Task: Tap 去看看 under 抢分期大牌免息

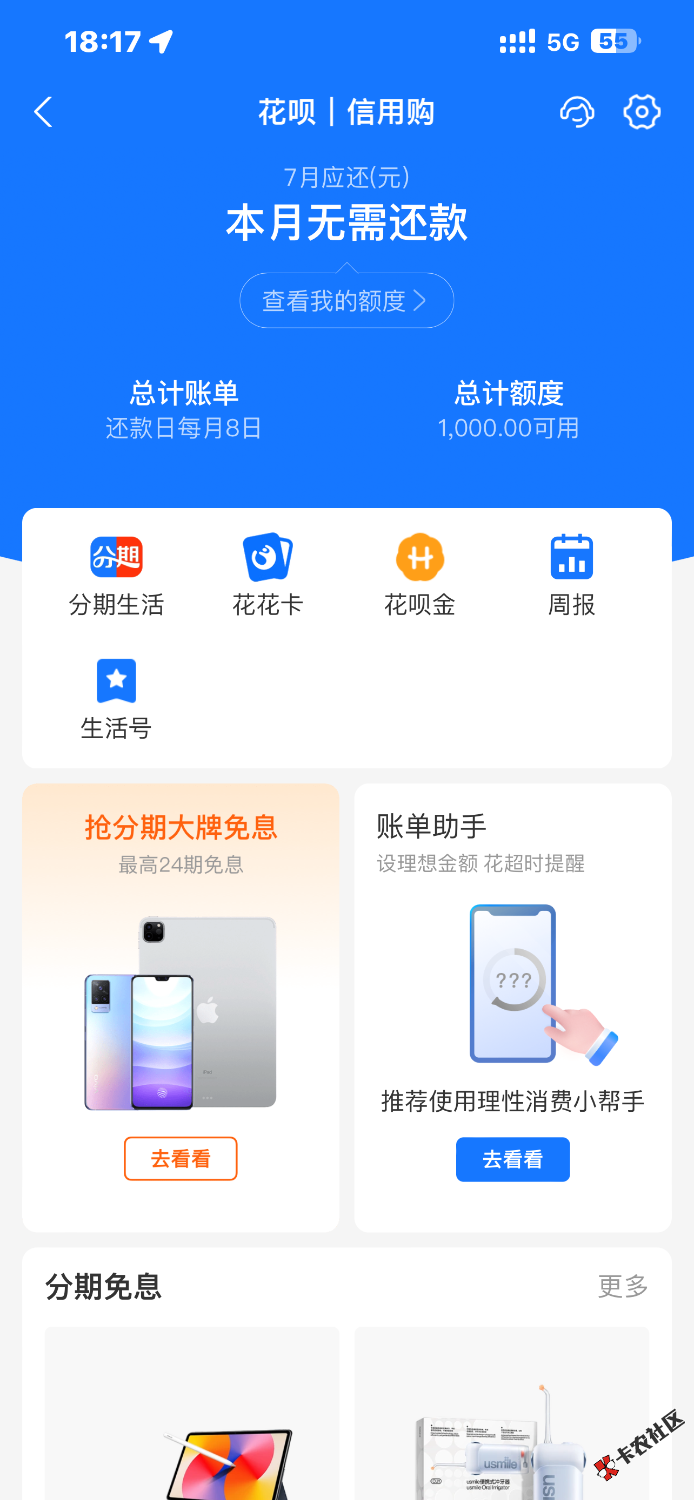Action: [181, 1159]
